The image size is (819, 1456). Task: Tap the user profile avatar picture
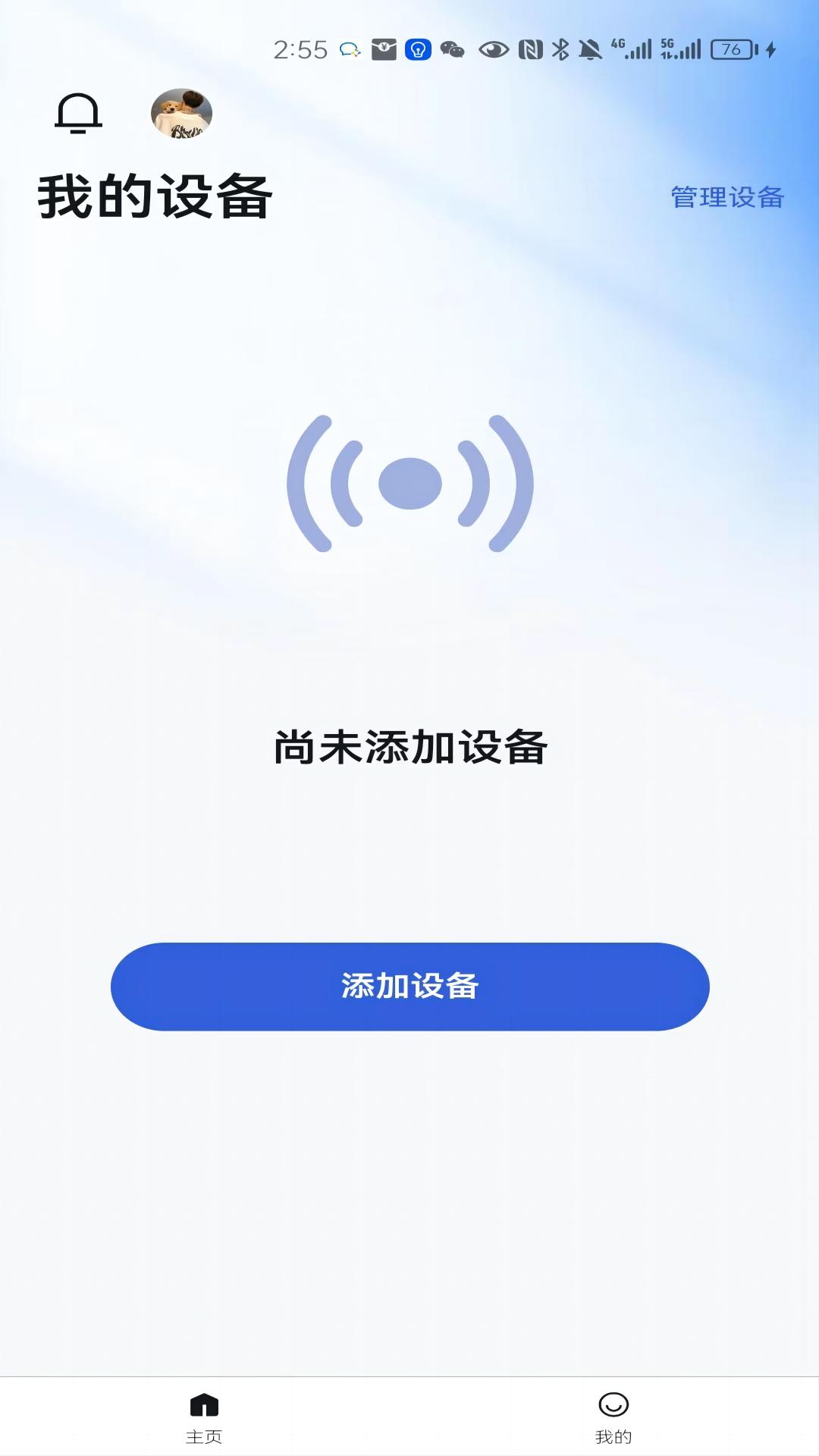click(x=182, y=112)
